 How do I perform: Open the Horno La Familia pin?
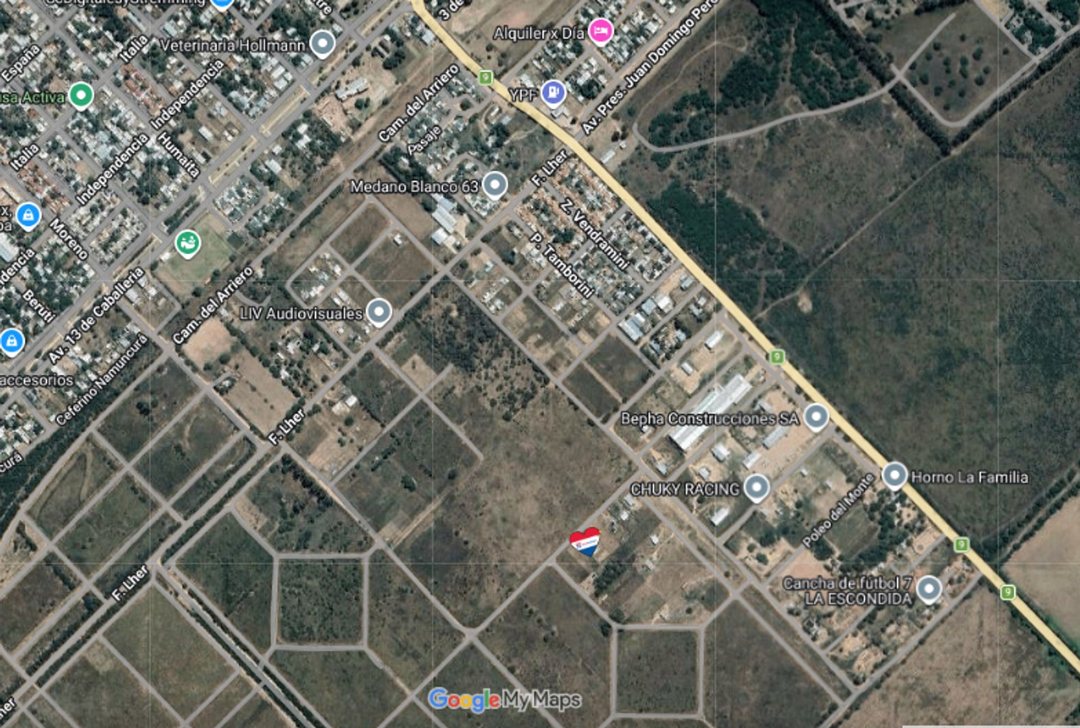click(x=894, y=476)
